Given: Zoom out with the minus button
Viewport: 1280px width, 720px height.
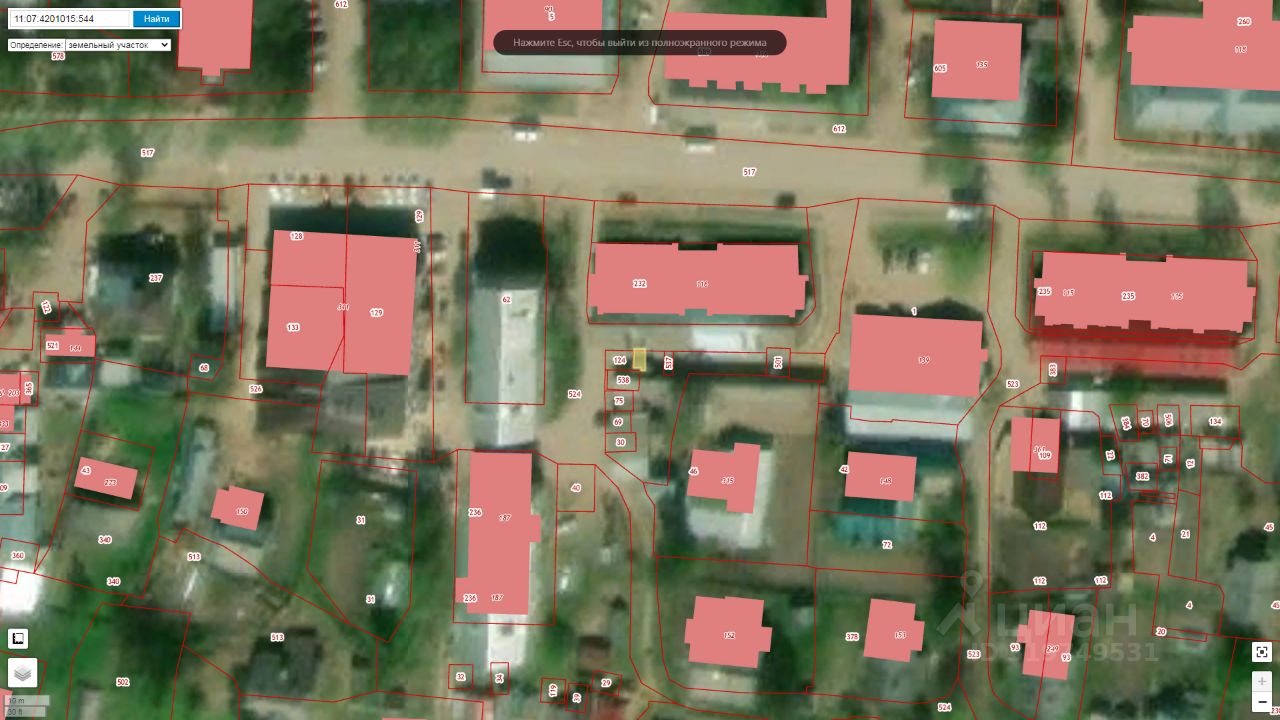Looking at the screenshot, I should point(1262,700).
